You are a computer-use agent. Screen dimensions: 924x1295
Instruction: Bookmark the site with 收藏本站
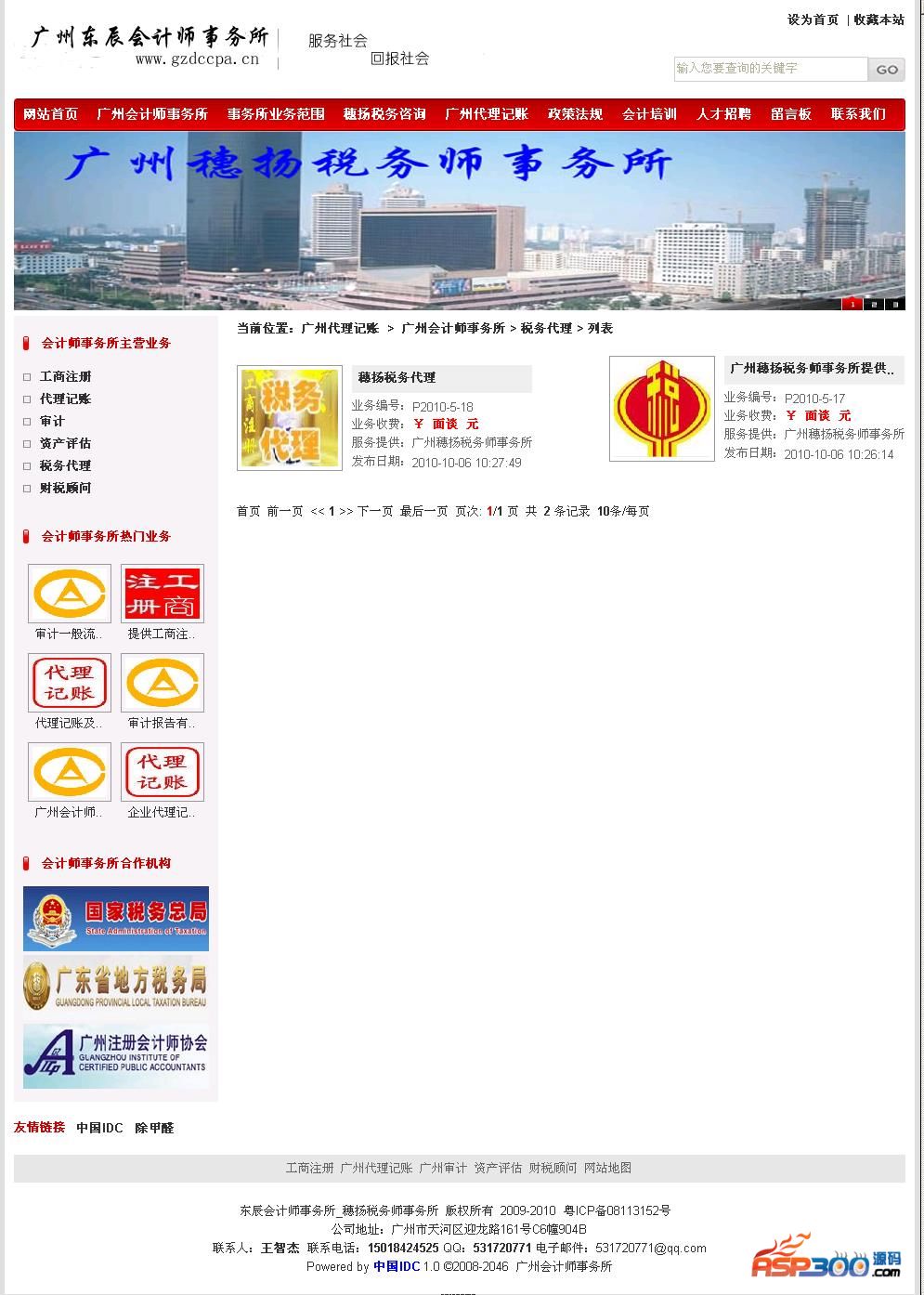878,20
